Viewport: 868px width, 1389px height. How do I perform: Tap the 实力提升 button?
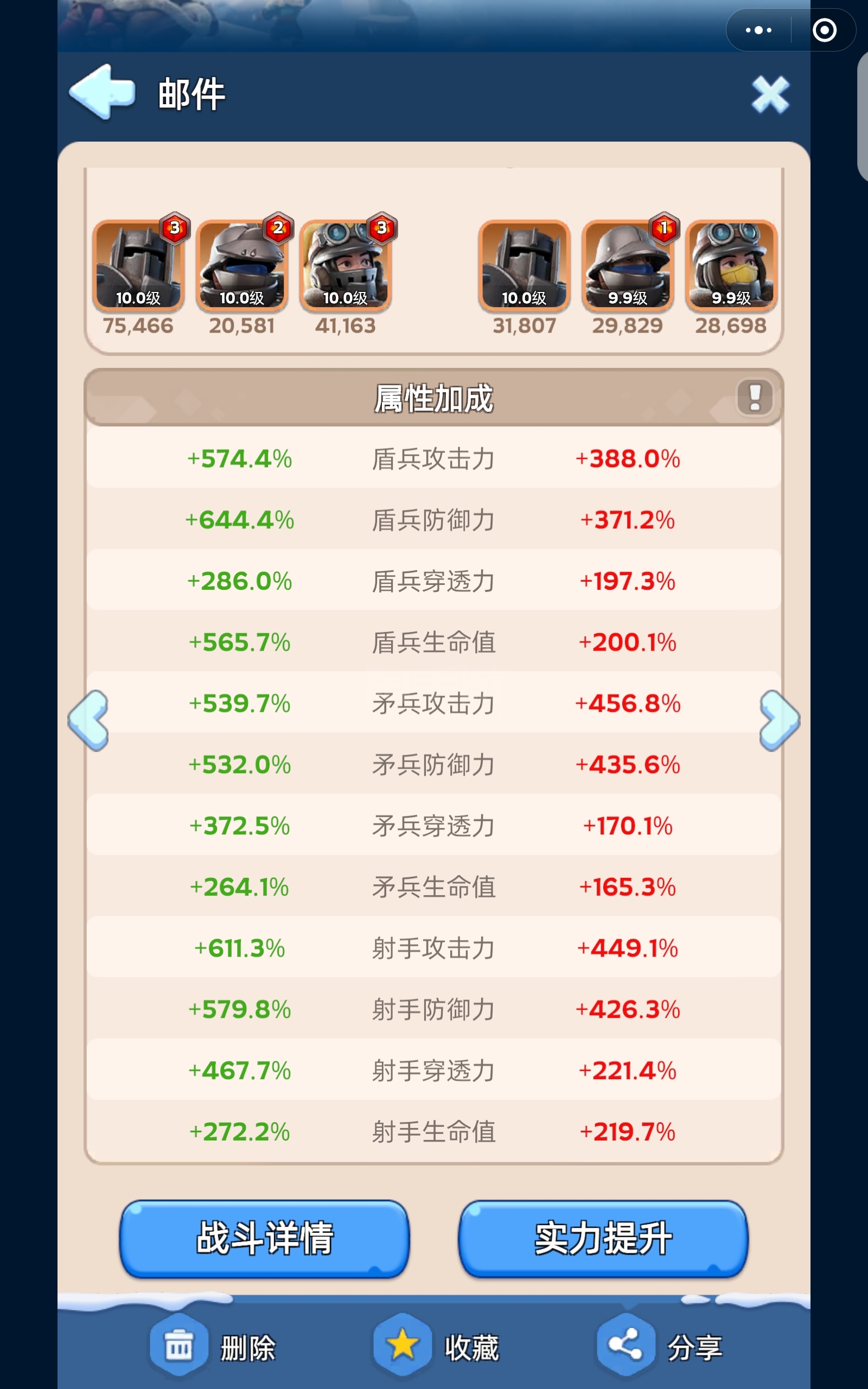(603, 1238)
